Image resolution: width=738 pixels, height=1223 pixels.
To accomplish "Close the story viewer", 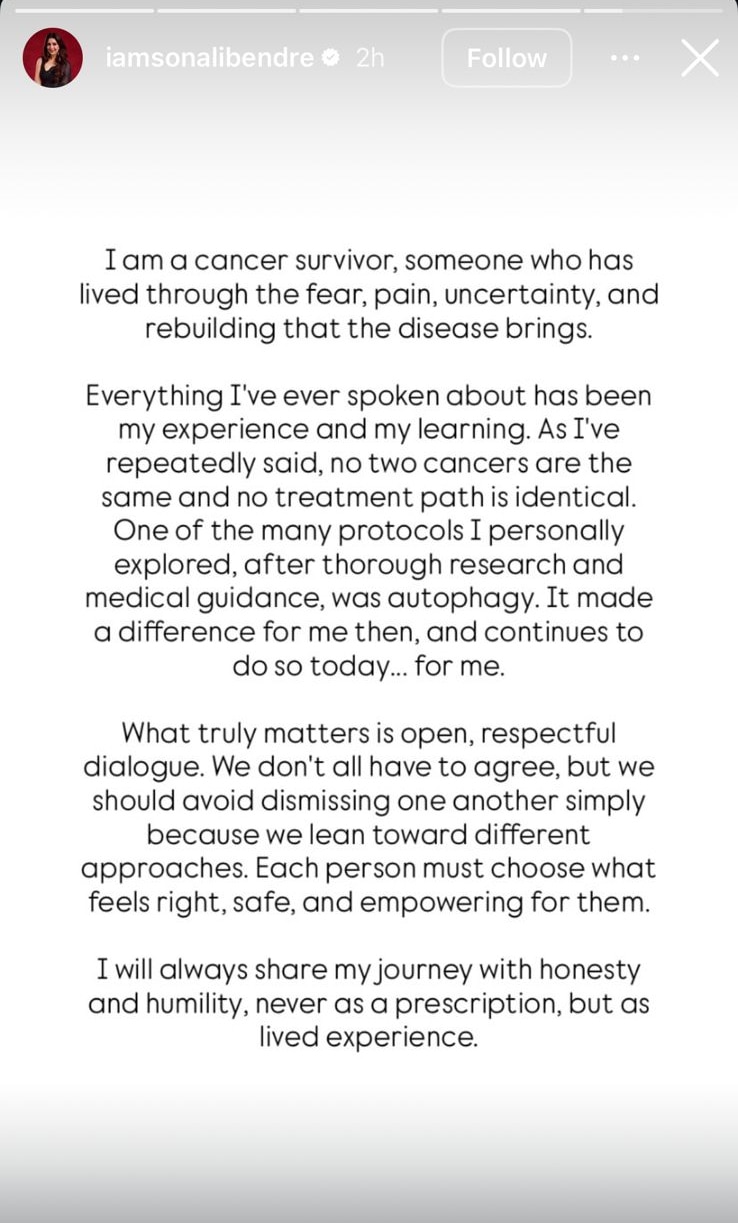I will pyautogui.click(x=700, y=58).
